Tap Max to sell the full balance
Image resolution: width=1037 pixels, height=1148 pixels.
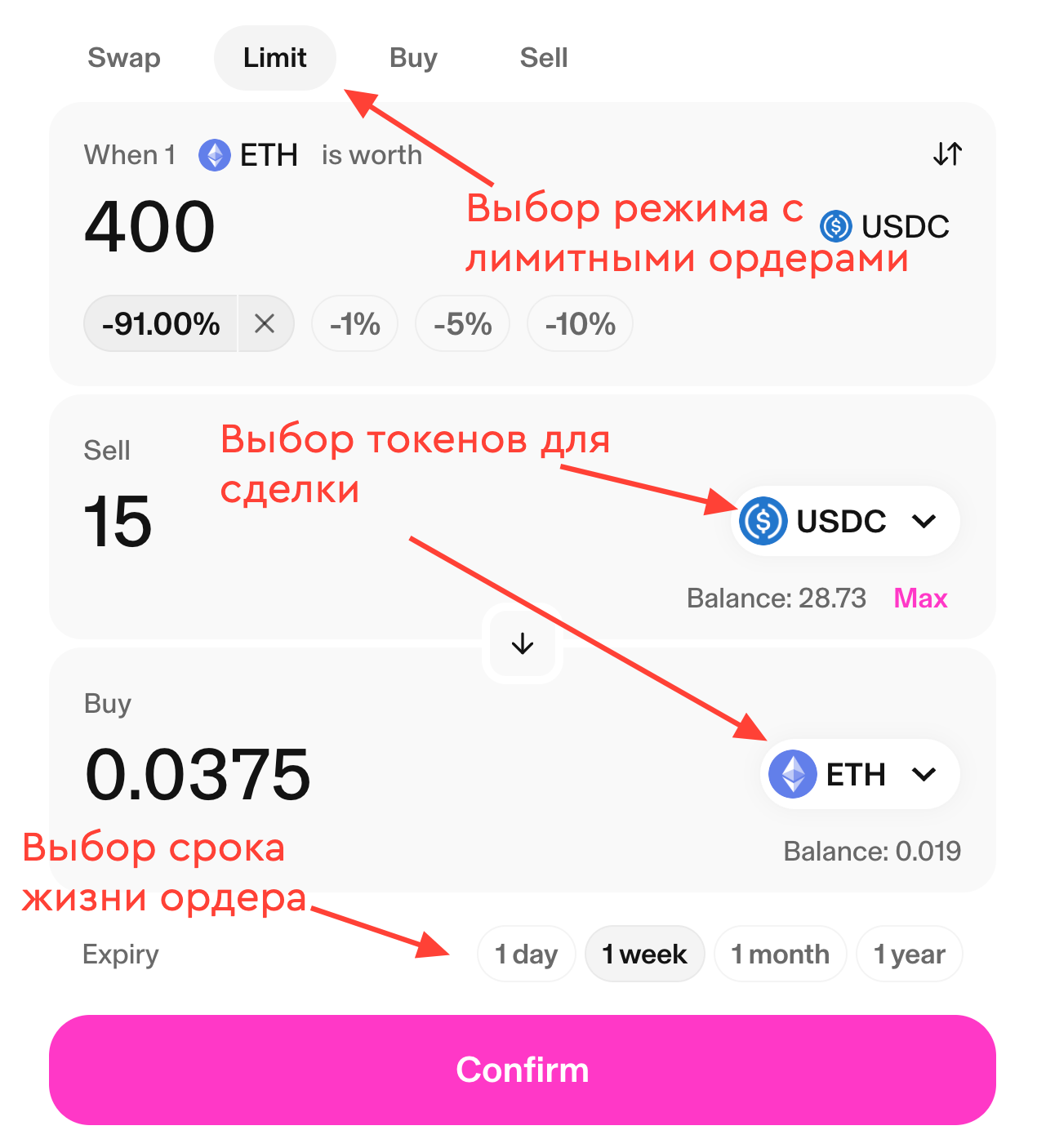click(920, 598)
